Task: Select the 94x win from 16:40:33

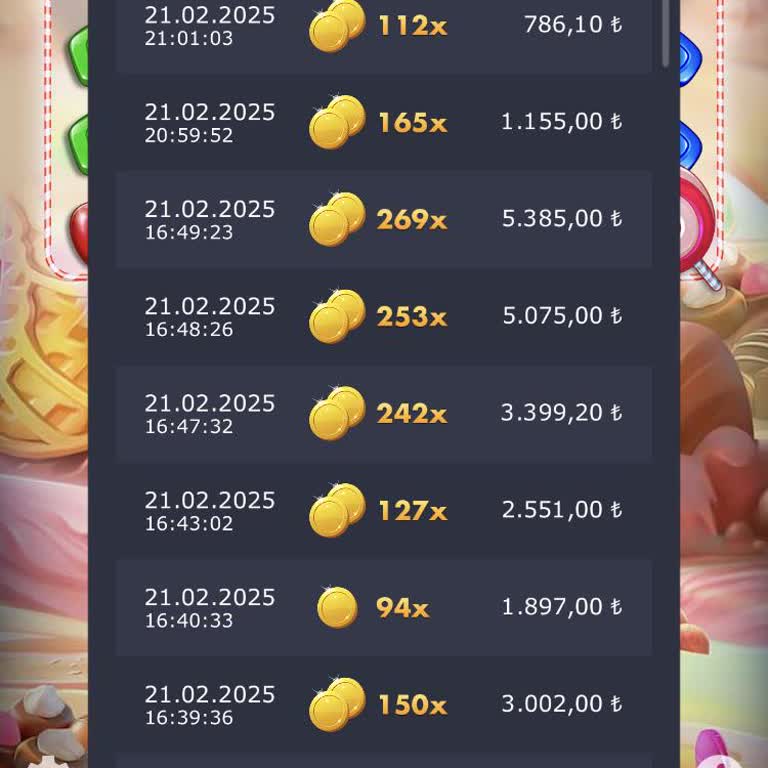Action: [x=384, y=607]
